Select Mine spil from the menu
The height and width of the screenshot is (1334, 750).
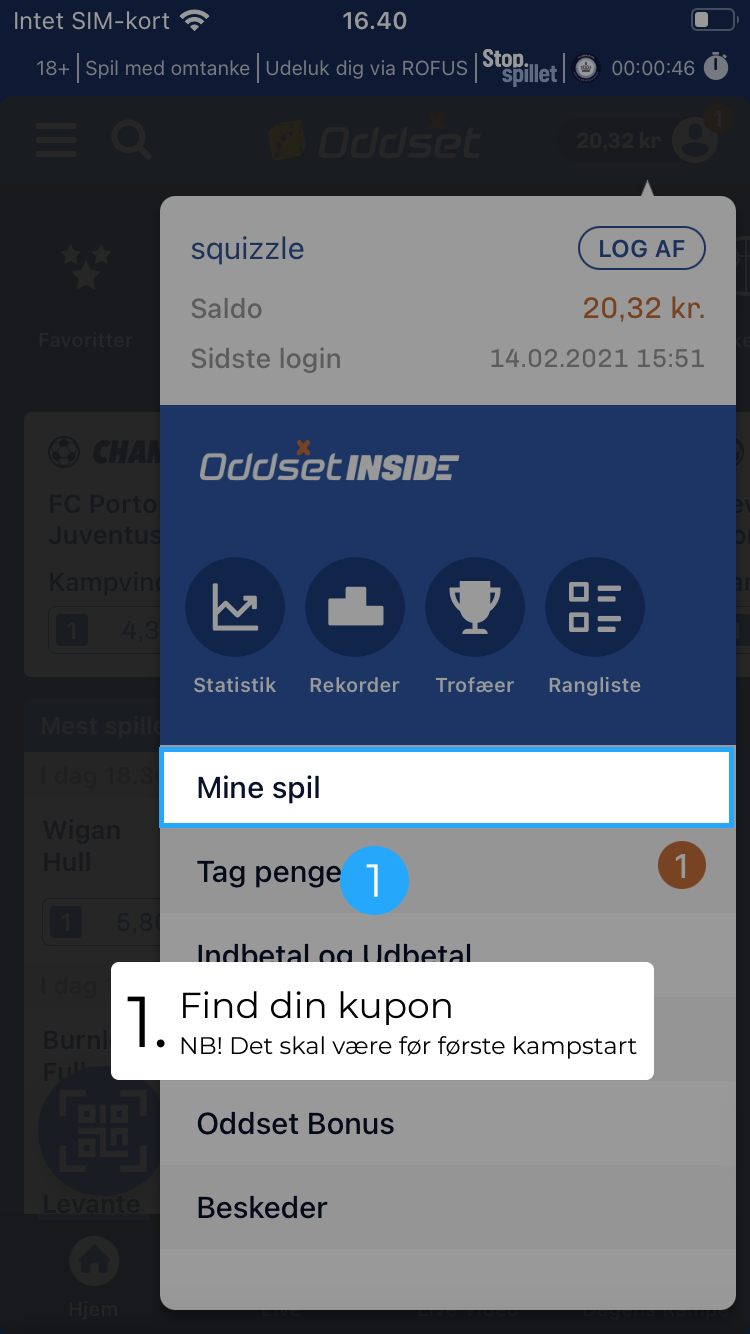point(446,787)
